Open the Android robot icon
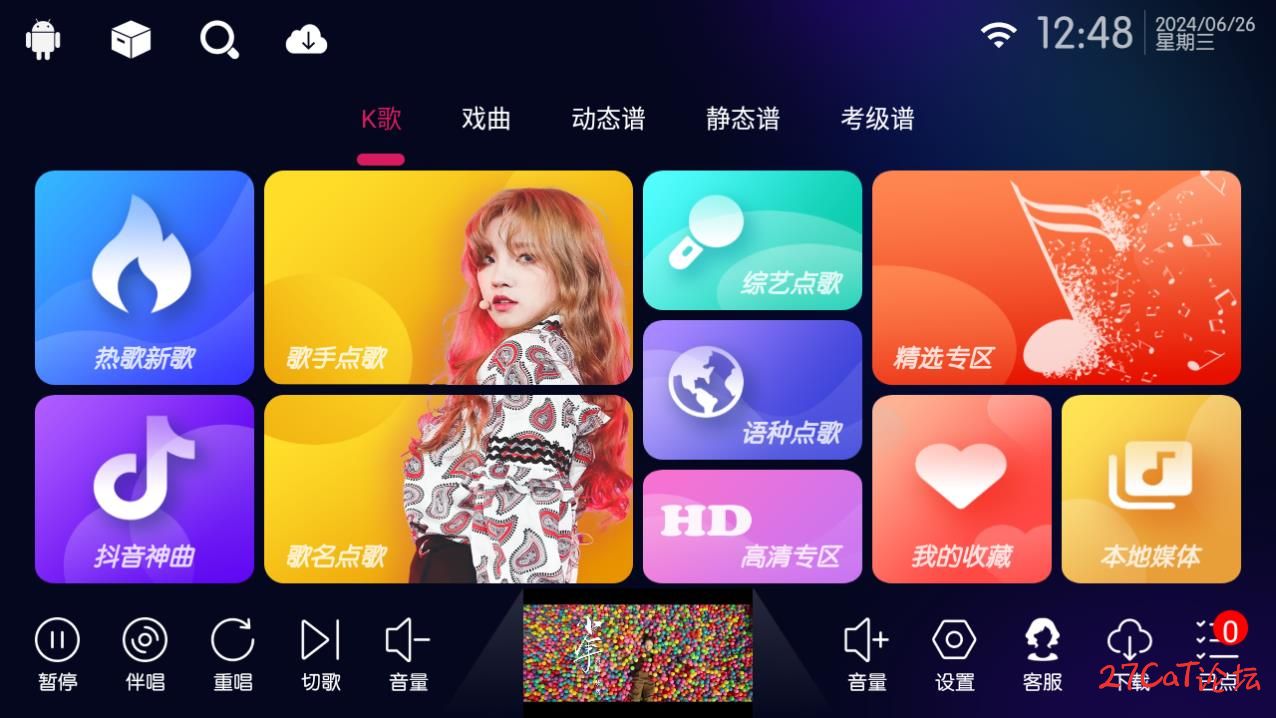 click(x=43, y=40)
